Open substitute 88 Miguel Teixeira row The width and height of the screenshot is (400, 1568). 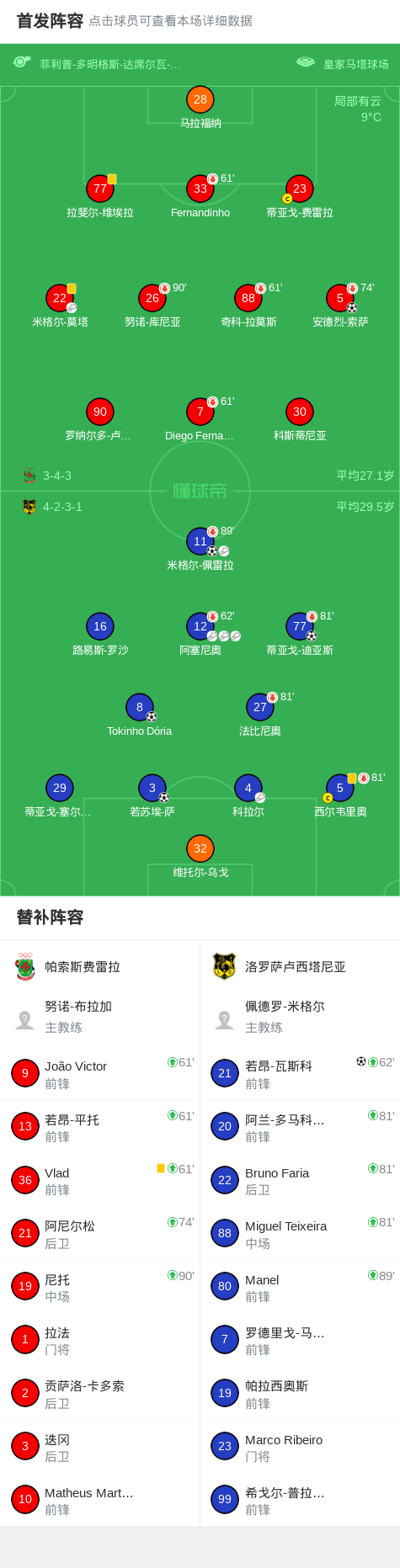[x=300, y=1233]
